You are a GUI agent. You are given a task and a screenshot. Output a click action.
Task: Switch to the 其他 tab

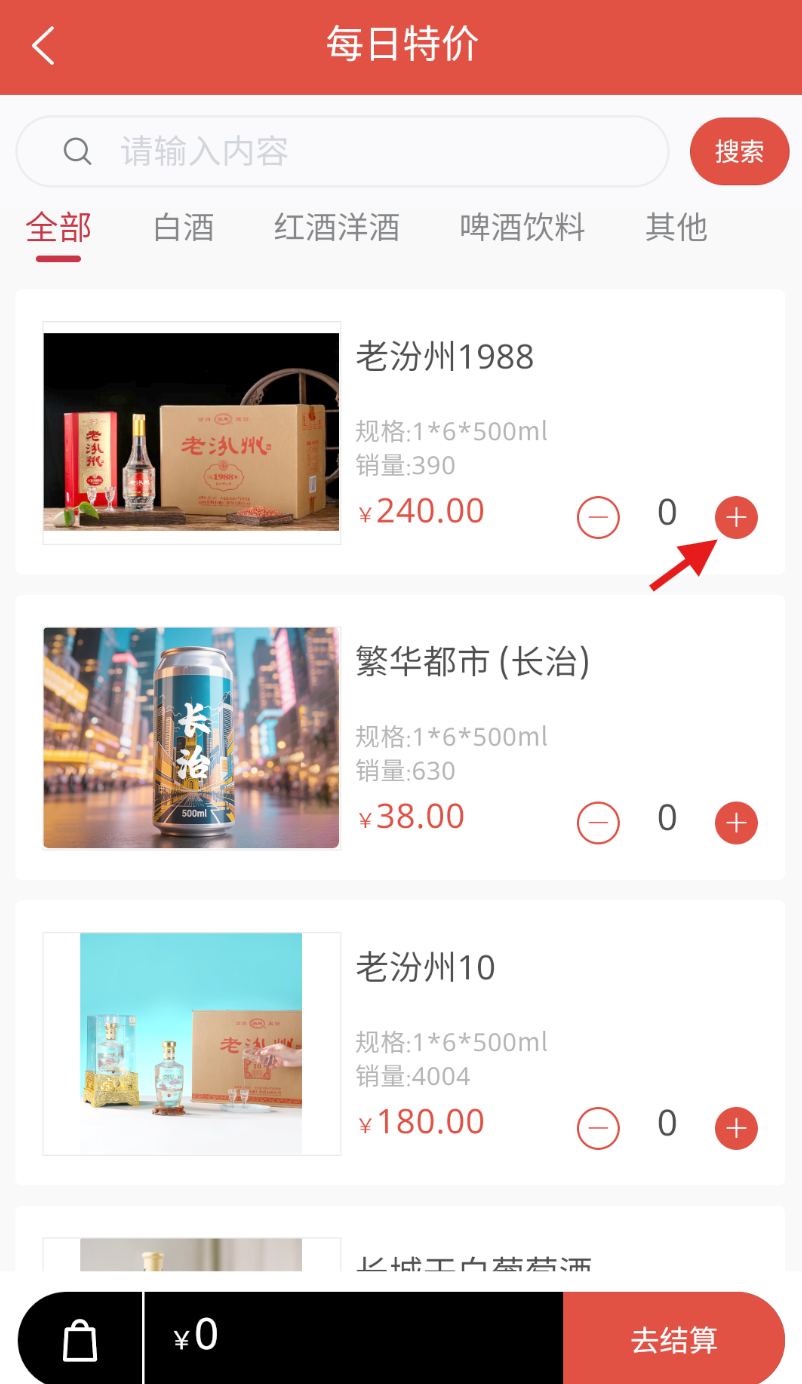[x=676, y=228]
